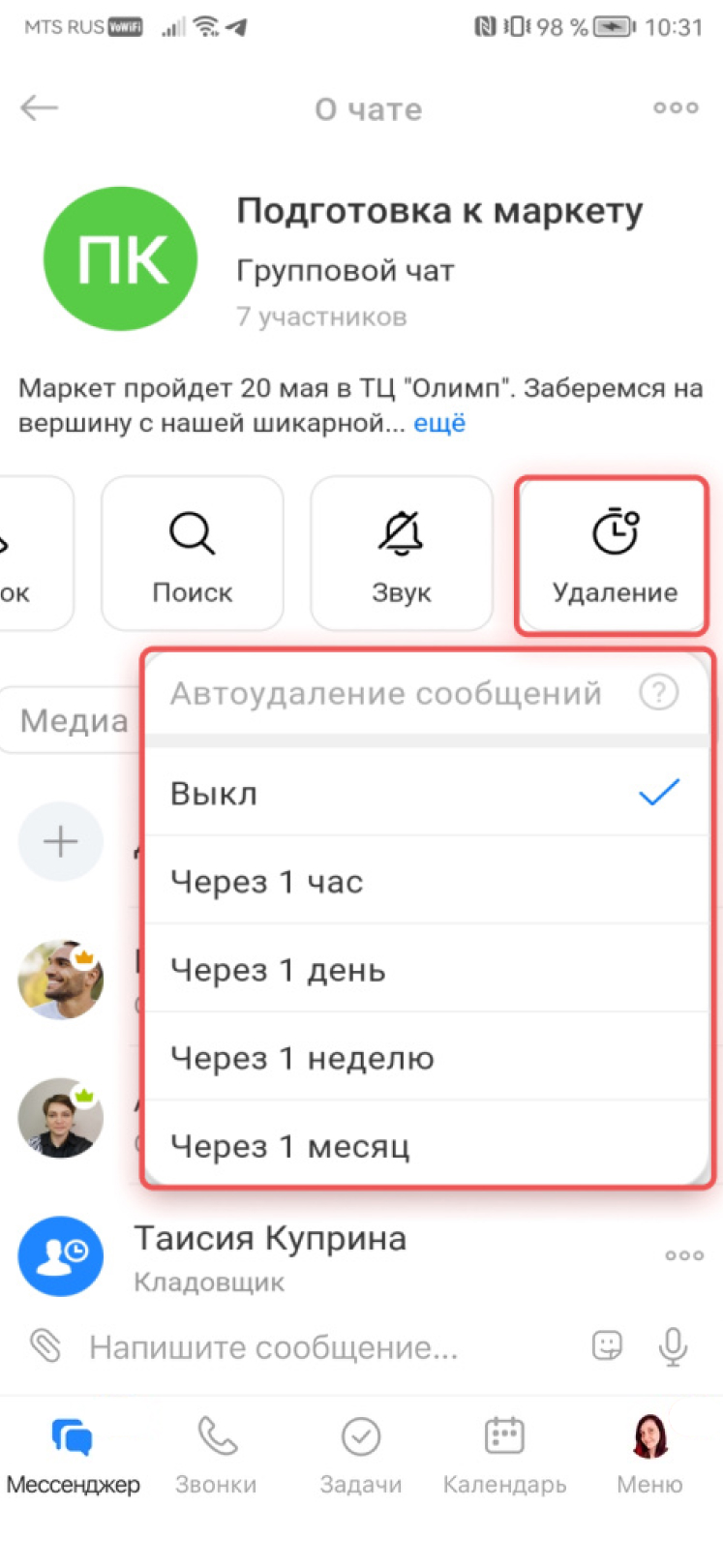Open options for Таисия Куприна
This screenshot has width=723, height=1568.
point(683,1255)
